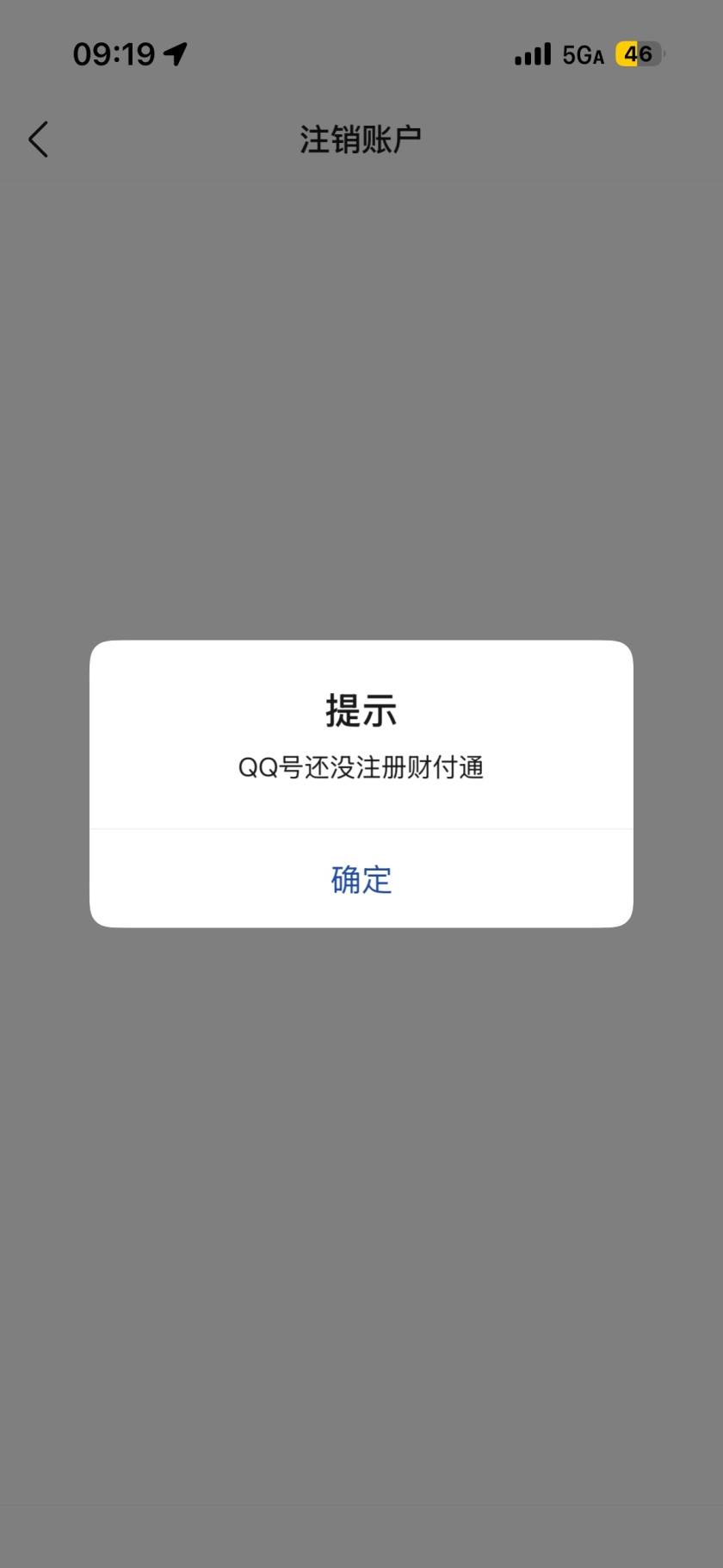This screenshot has height=1568, width=723.
Task: Tap the 5G network indicator
Action: [581, 54]
